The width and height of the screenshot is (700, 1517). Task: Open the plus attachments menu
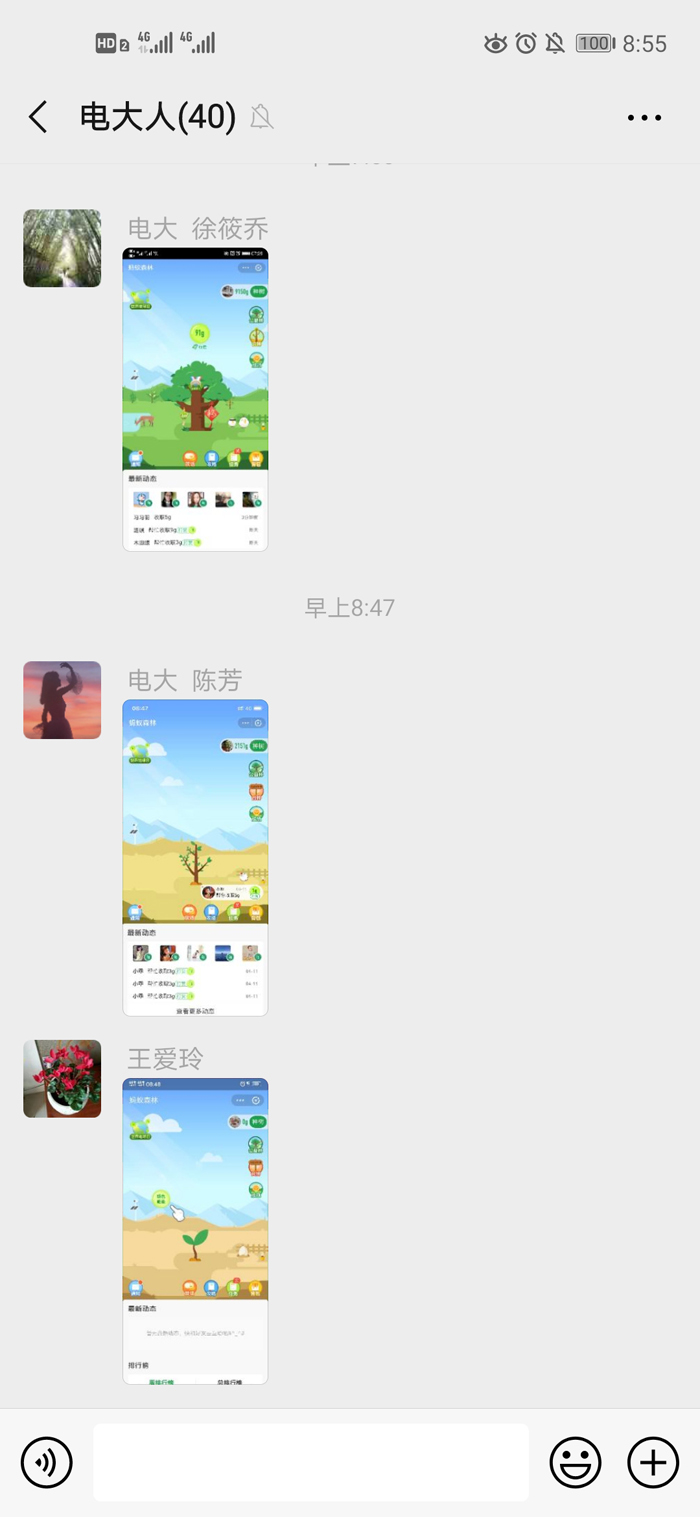tap(652, 1463)
